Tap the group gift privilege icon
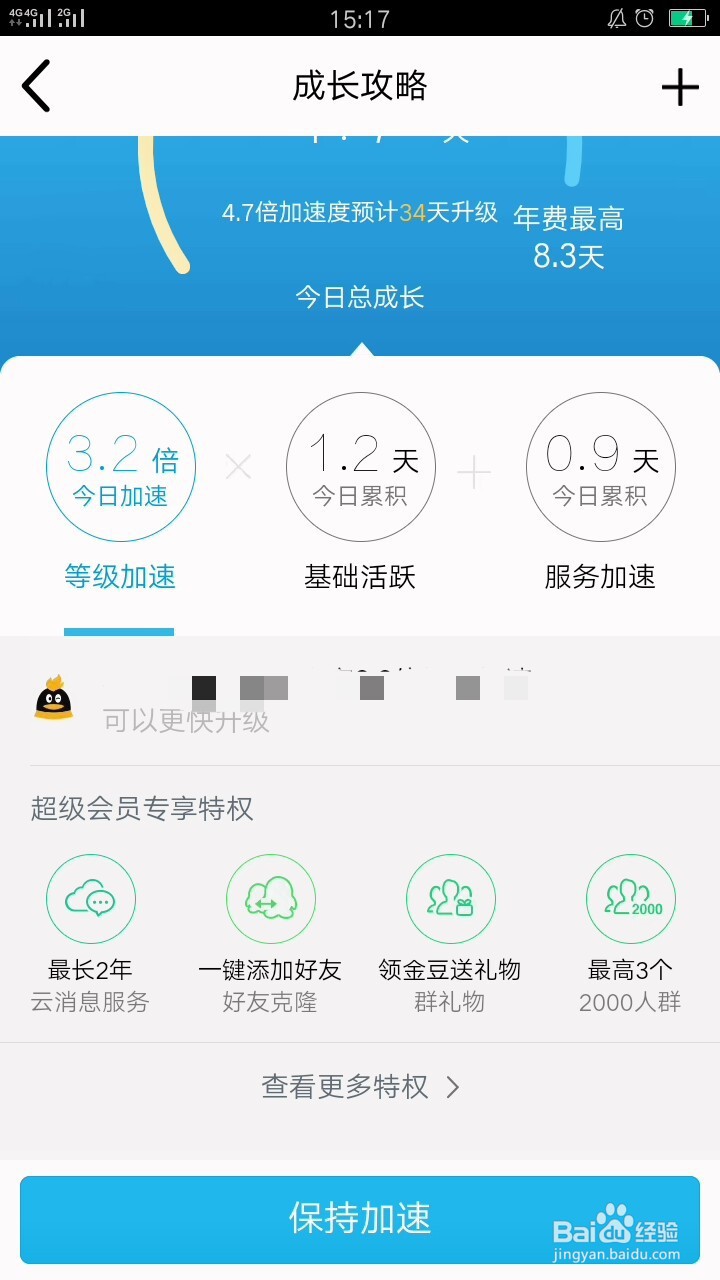This screenshot has width=720, height=1280. pyautogui.click(x=451, y=899)
